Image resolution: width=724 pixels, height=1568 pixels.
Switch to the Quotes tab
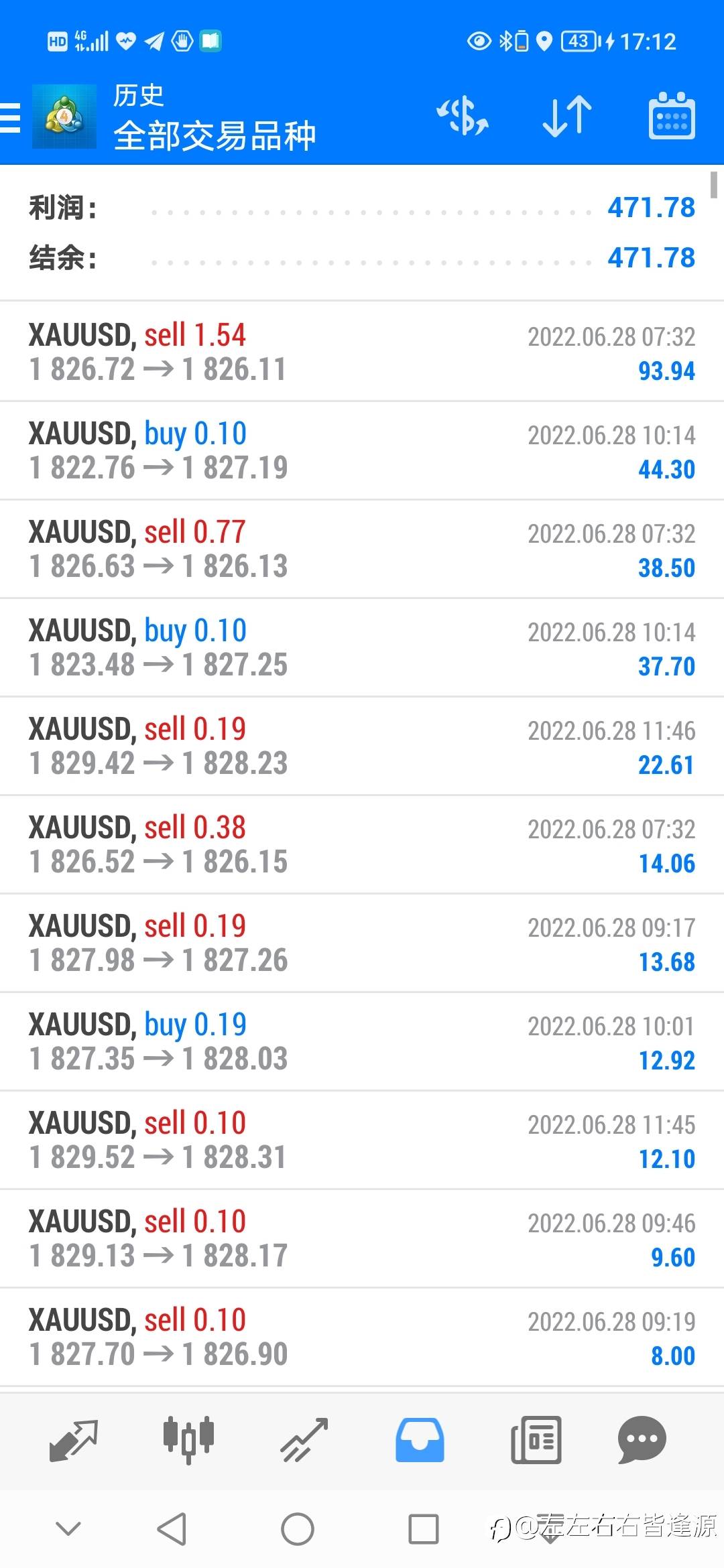pos(73,1441)
